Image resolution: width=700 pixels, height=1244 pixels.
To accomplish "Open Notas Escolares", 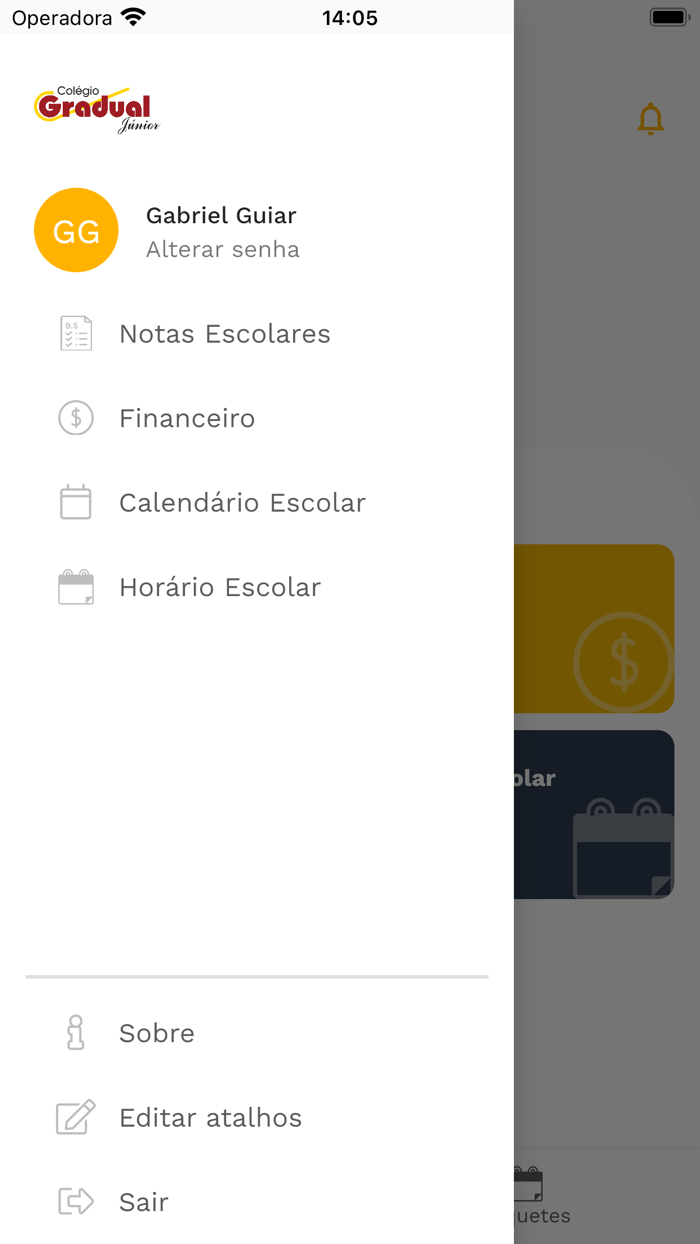I will click(224, 334).
